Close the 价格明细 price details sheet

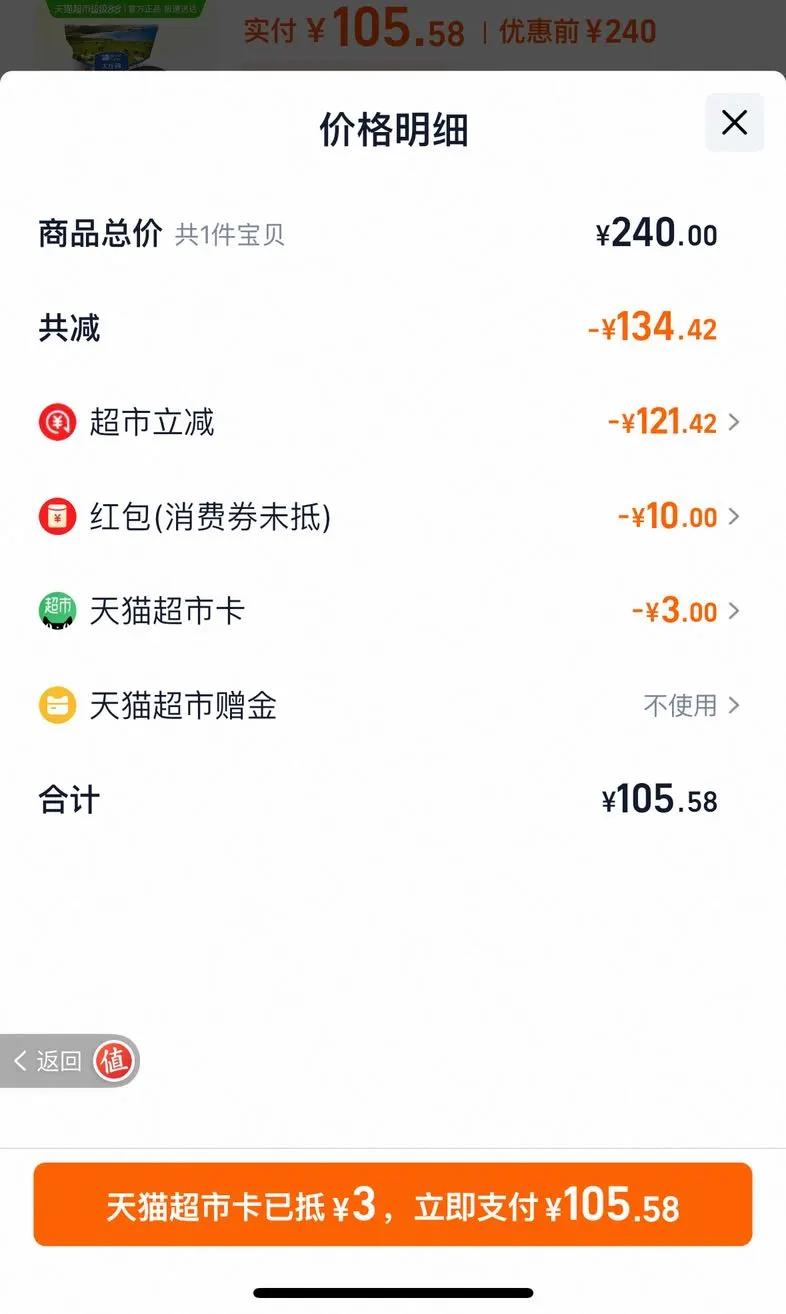(x=734, y=123)
